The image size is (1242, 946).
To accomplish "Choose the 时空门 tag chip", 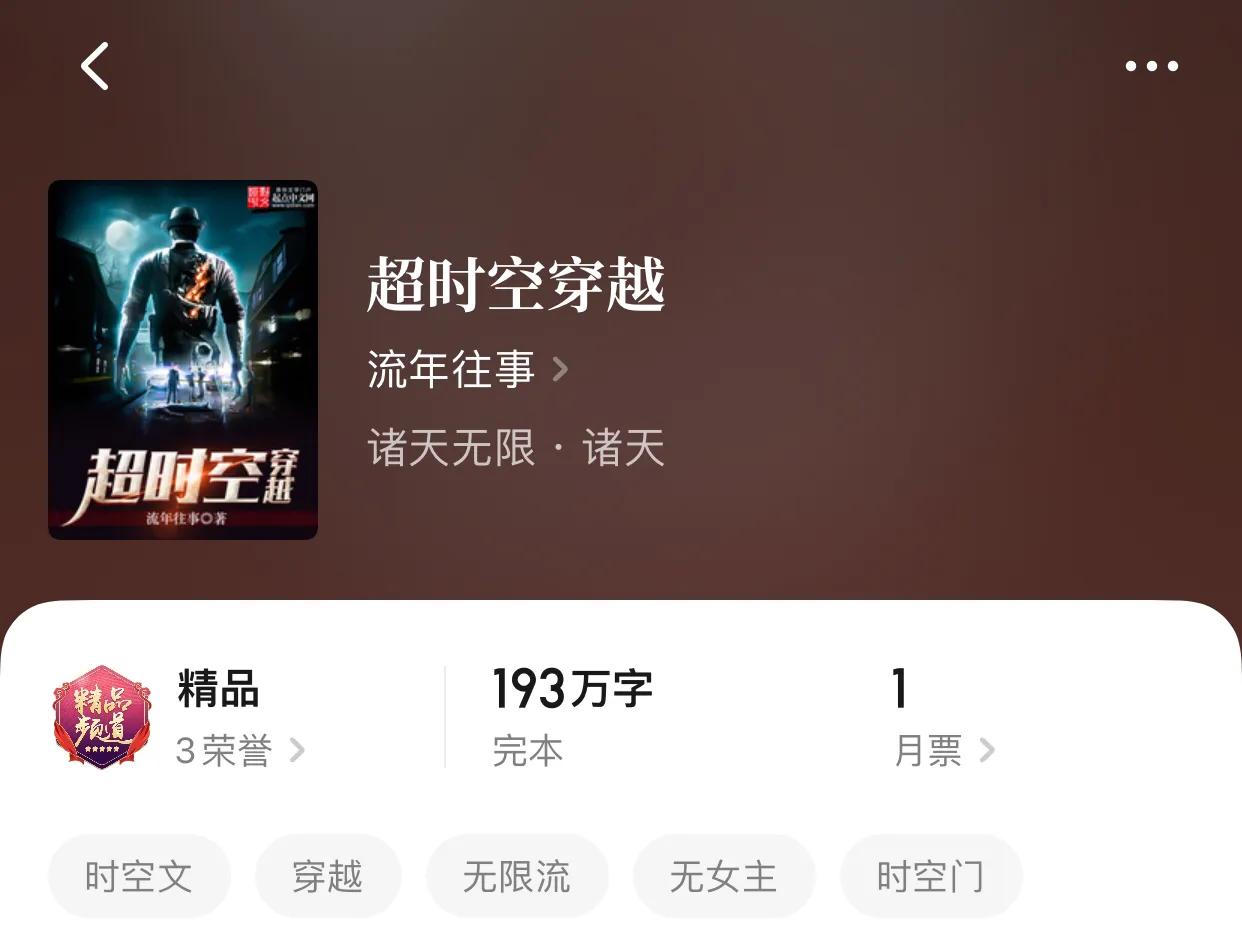I will pyautogui.click(x=931, y=877).
